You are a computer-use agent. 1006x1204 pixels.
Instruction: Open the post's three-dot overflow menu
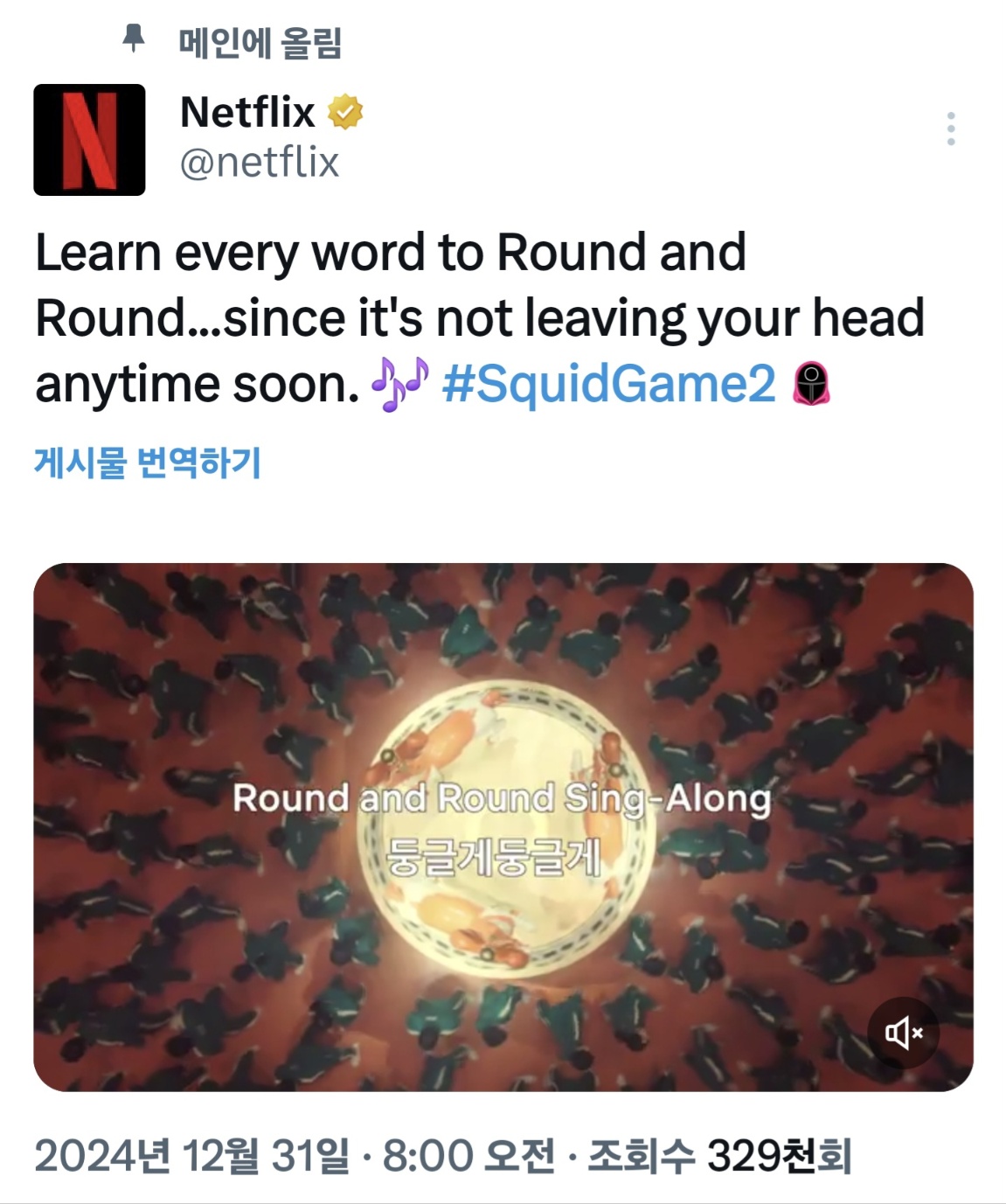coord(951,129)
